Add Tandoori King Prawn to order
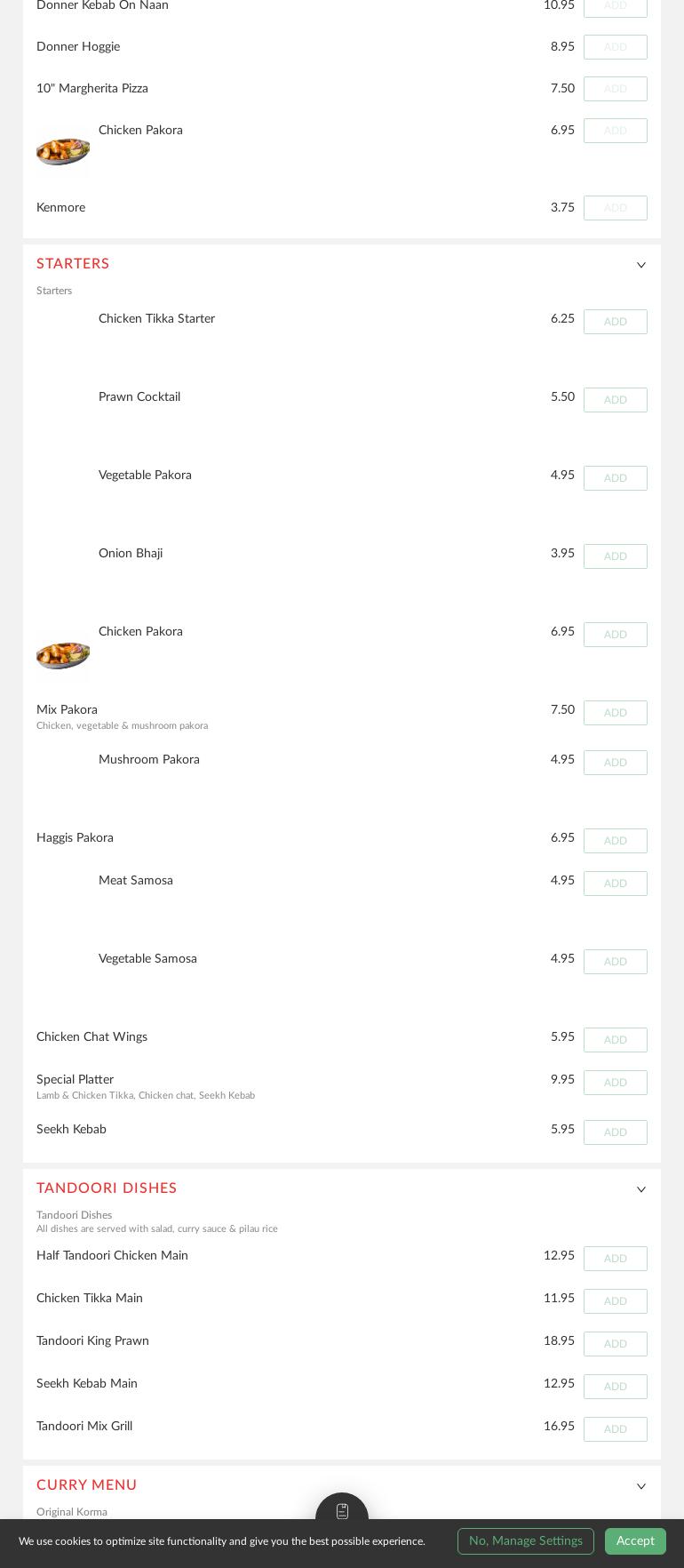Screen dimensions: 684x1568 click(615, 1344)
